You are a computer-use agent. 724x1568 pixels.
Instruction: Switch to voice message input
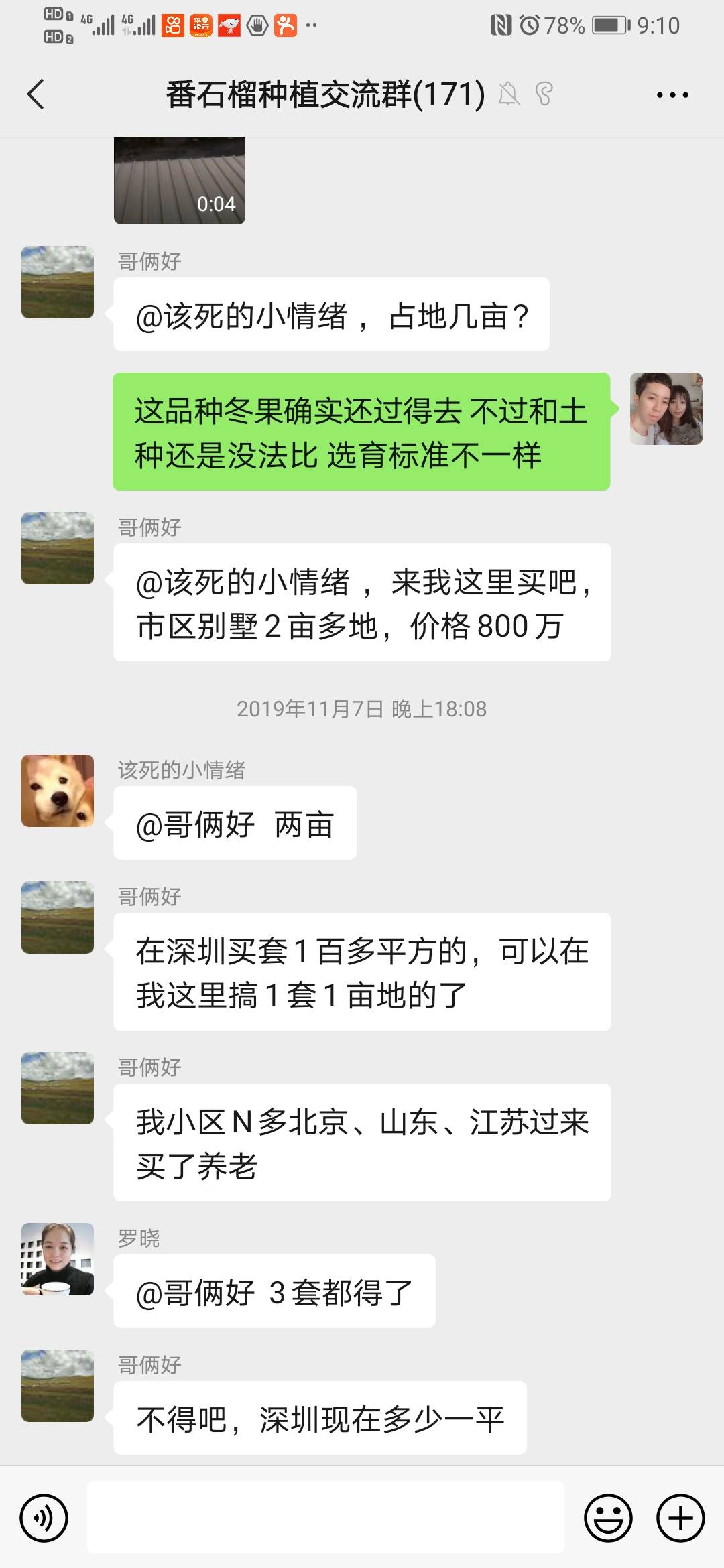44,1518
